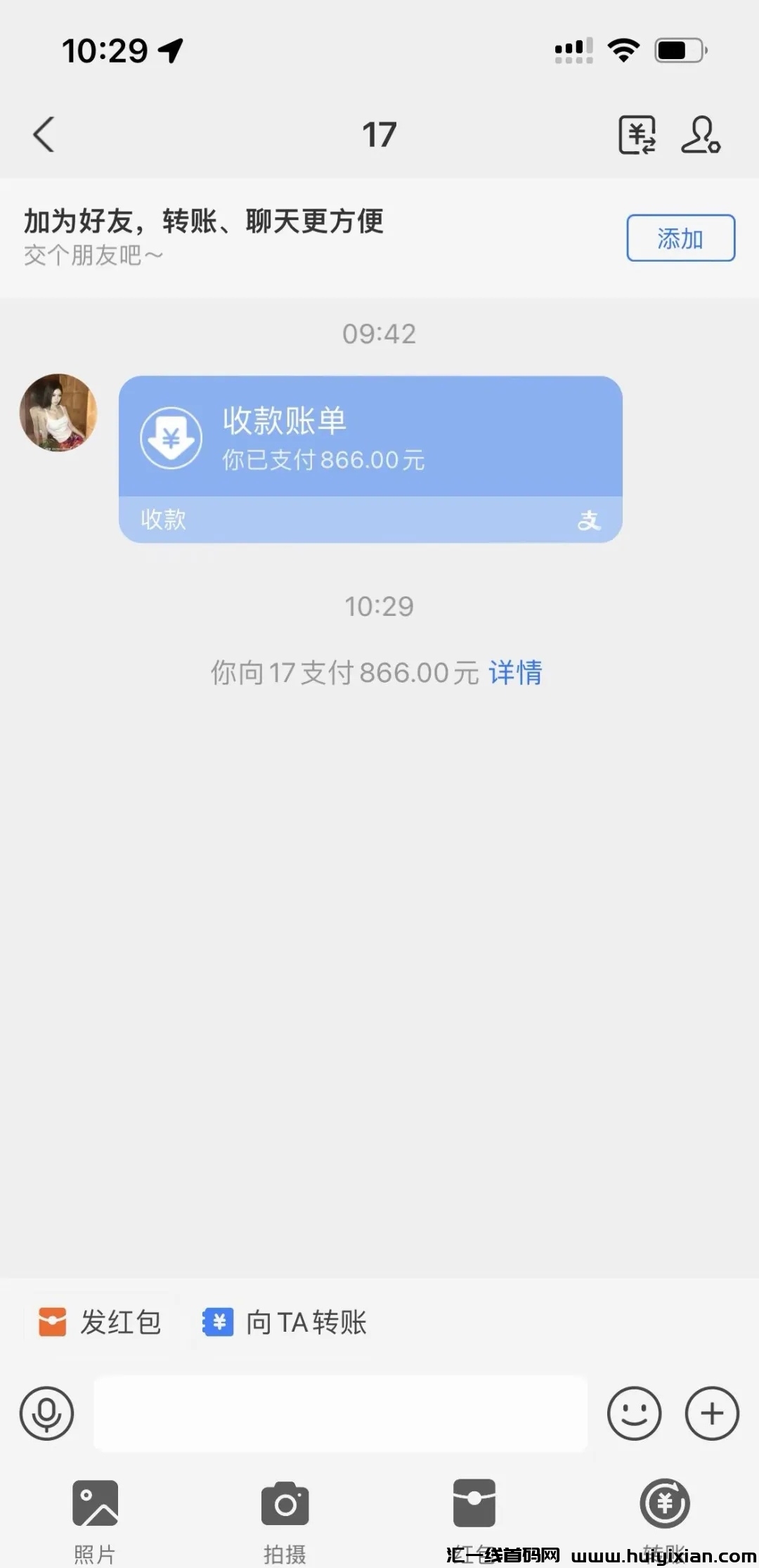Select the 发红包 shortcut above the input

point(100,1322)
